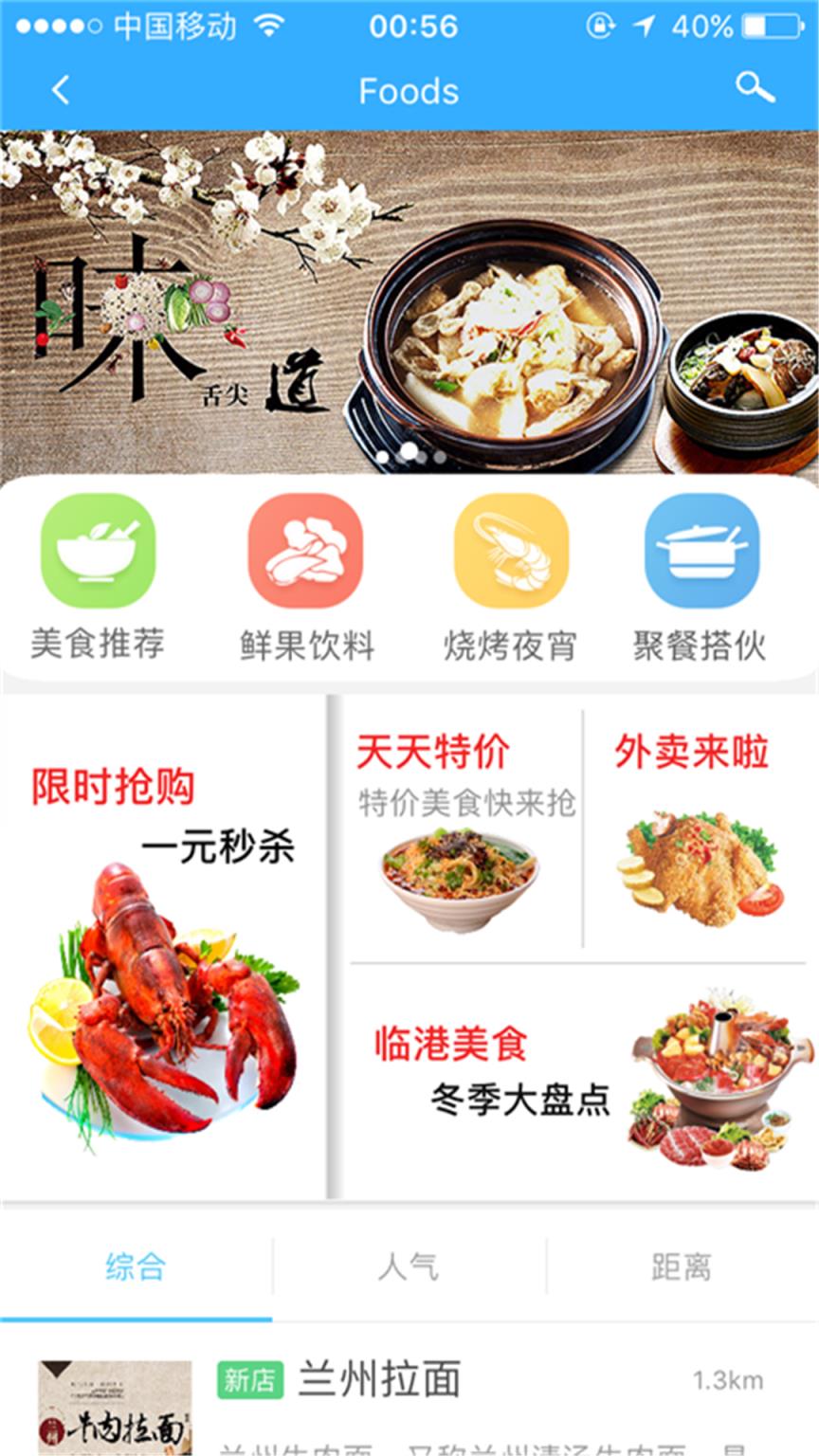This screenshot has height=1456, width=819.
Task: Select the second carousel indicator dot
Action: click(x=409, y=452)
